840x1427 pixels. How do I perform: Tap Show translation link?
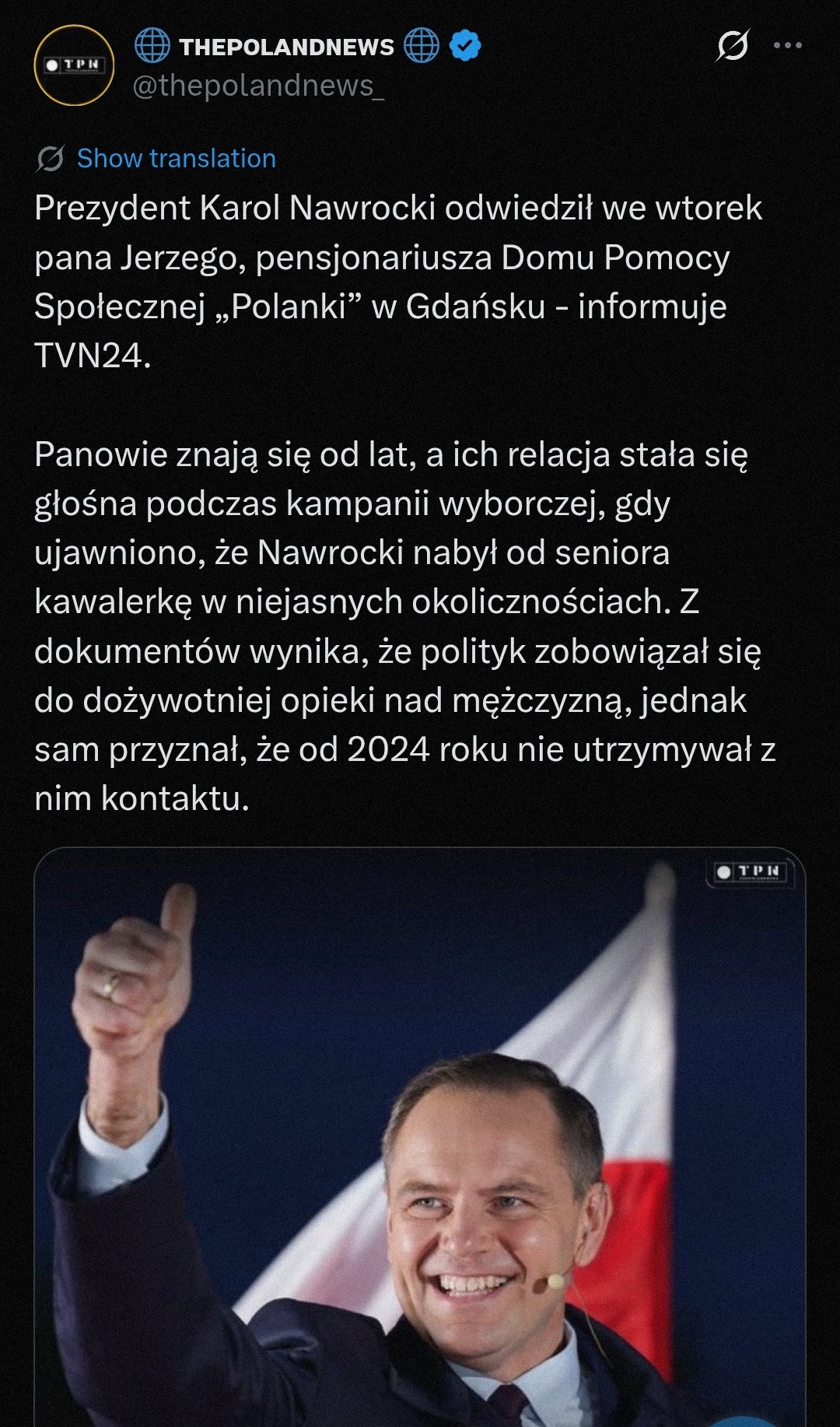point(176,159)
